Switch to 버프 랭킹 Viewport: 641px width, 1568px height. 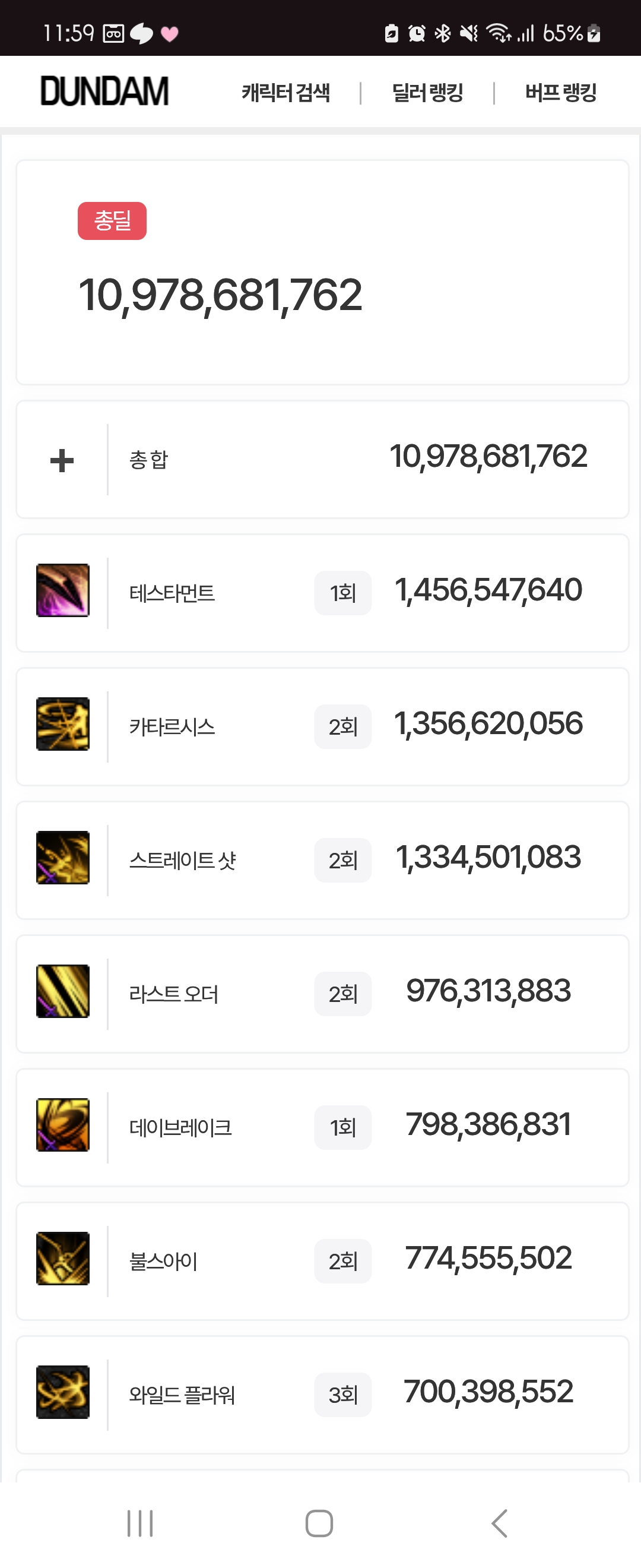(x=560, y=93)
